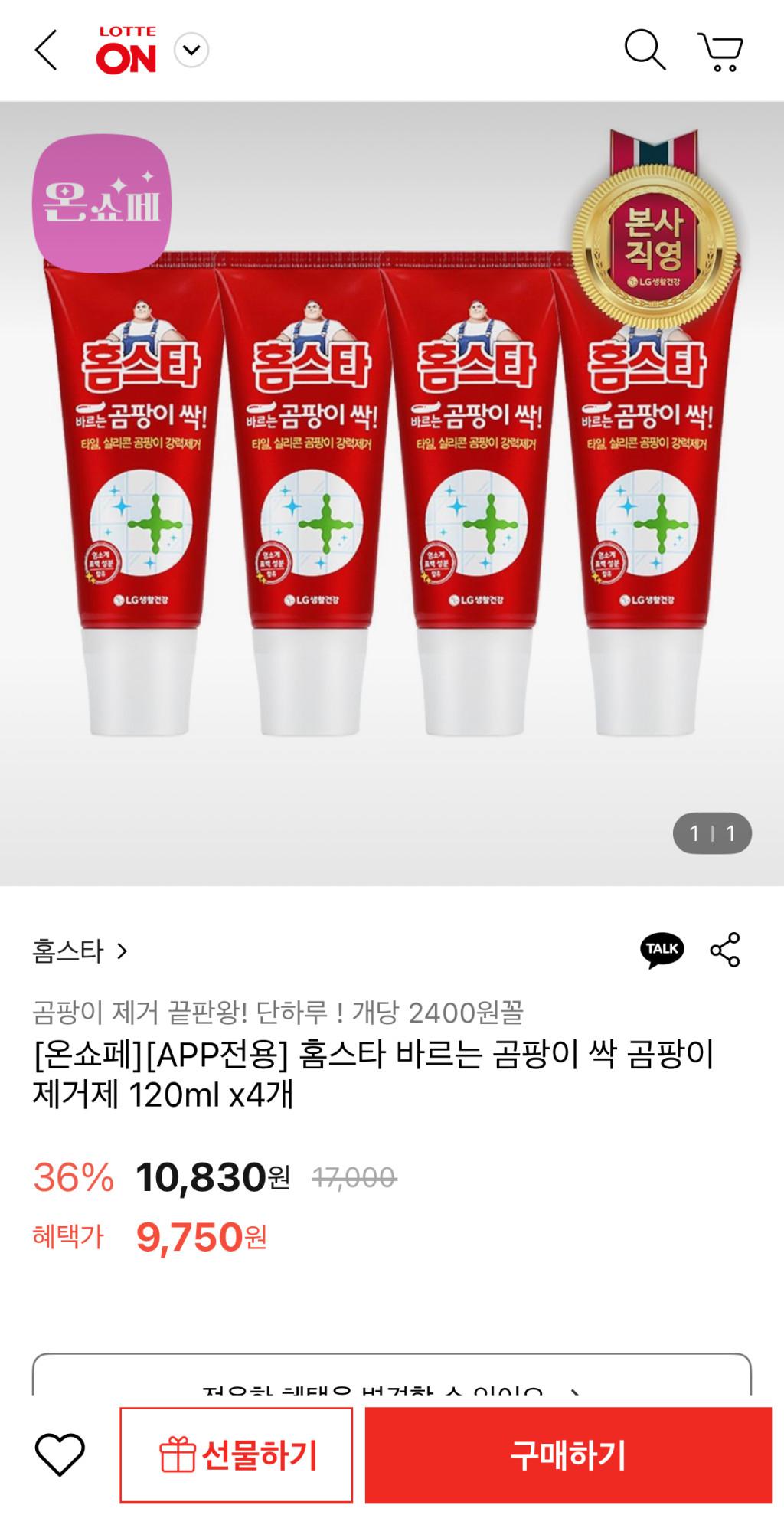Screen dimensions: 784x1515
Task: Expand the dropdown next to Lotte ON logo
Action: [191, 51]
